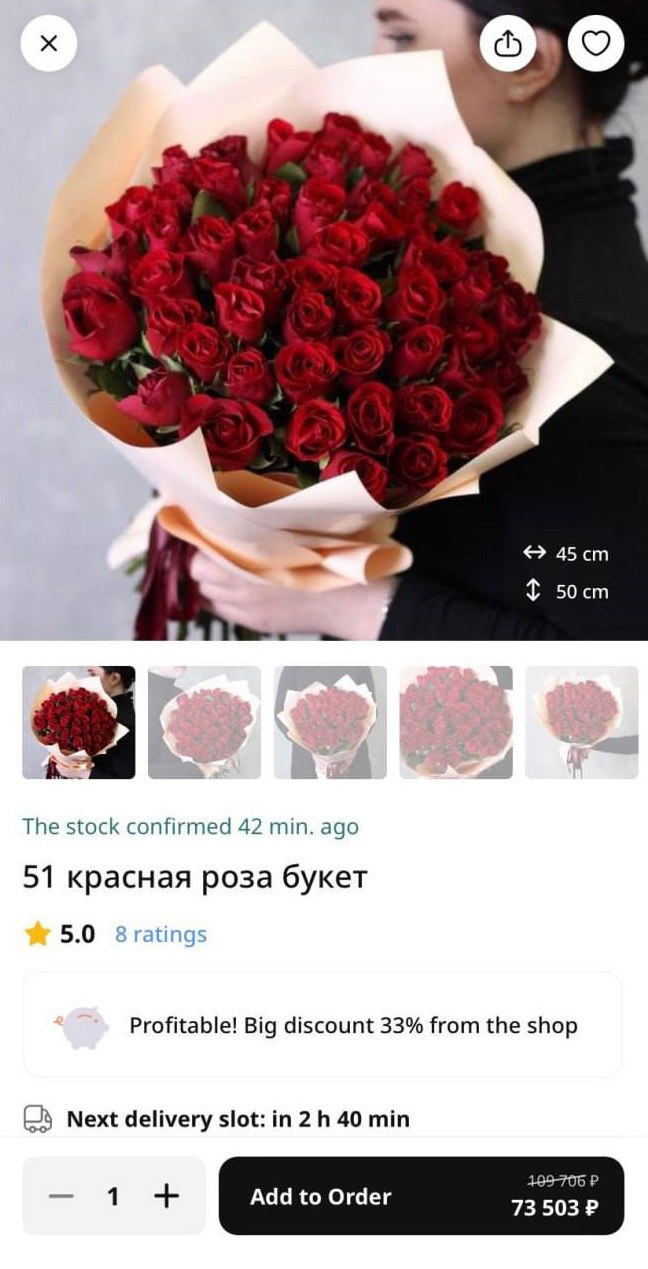Open the 8 ratings link
The image size is (648, 1269).
pos(160,934)
